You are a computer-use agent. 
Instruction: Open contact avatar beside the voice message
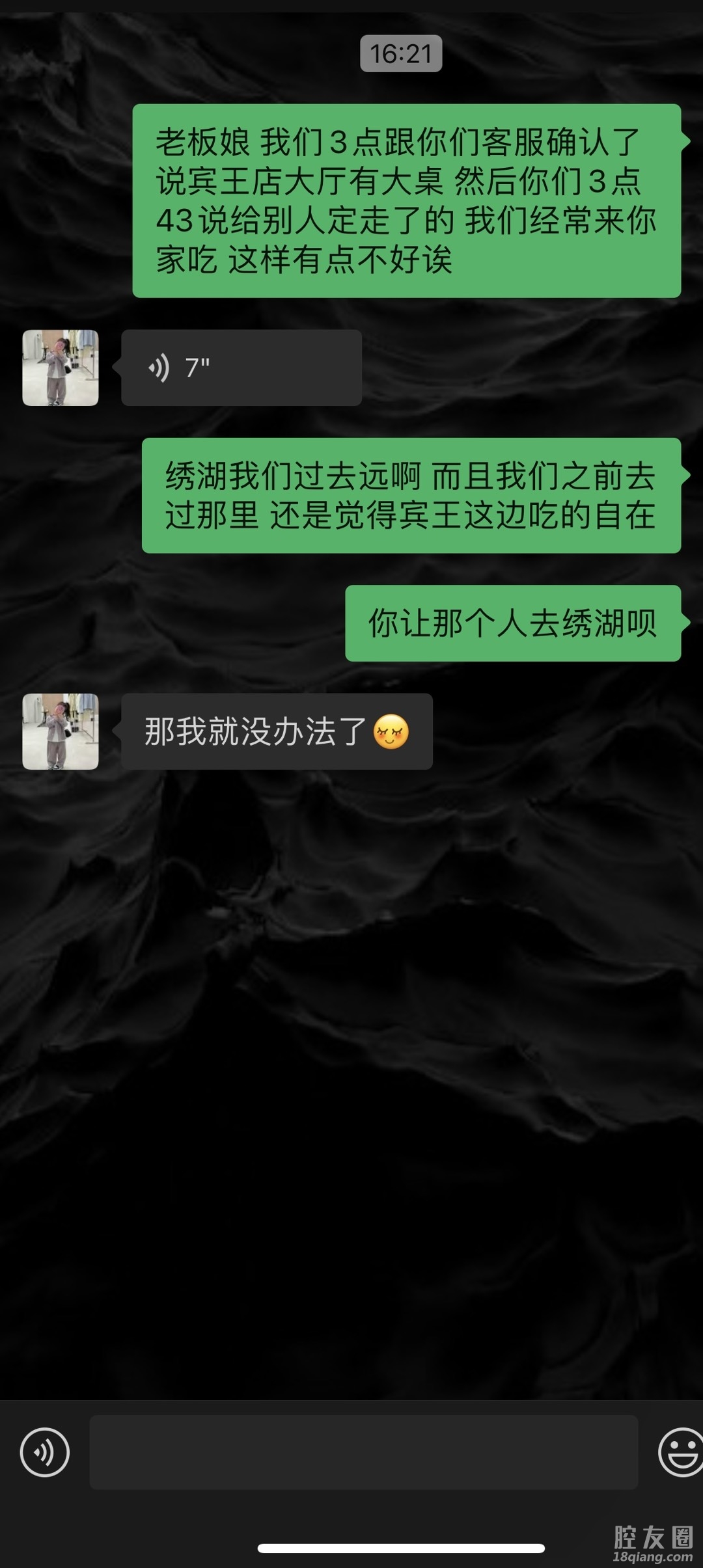pyautogui.click(x=61, y=368)
